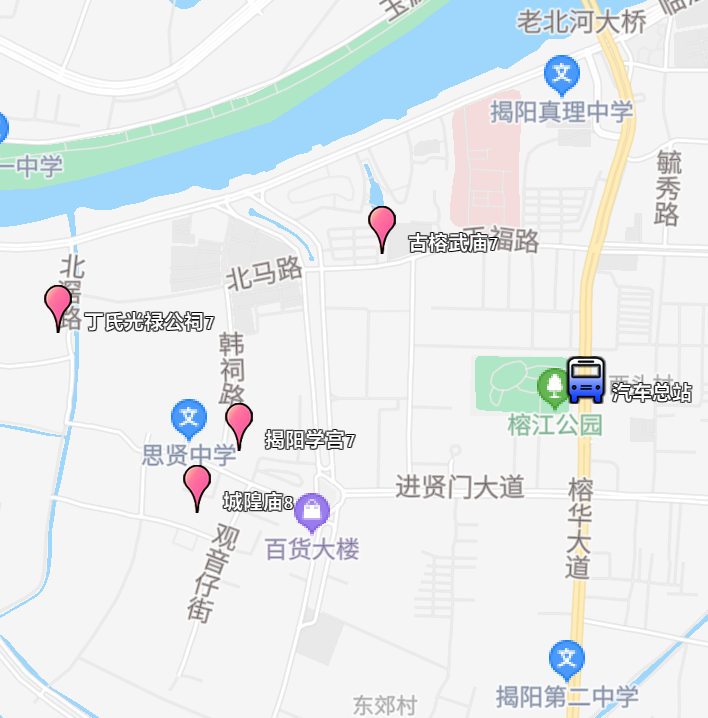Image resolution: width=708 pixels, height=718 pixels.
Task: Select the 古榕武庙 map pin
Action: coord(382,225)
